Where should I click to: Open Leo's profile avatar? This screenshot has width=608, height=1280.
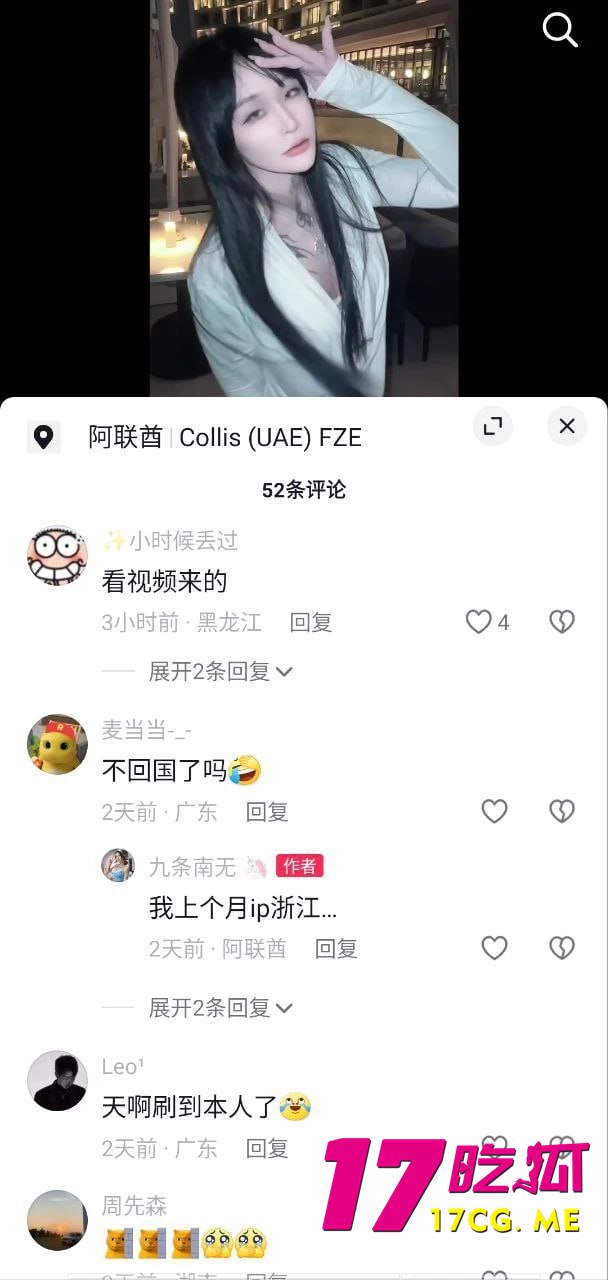(x=57, y=1080)
